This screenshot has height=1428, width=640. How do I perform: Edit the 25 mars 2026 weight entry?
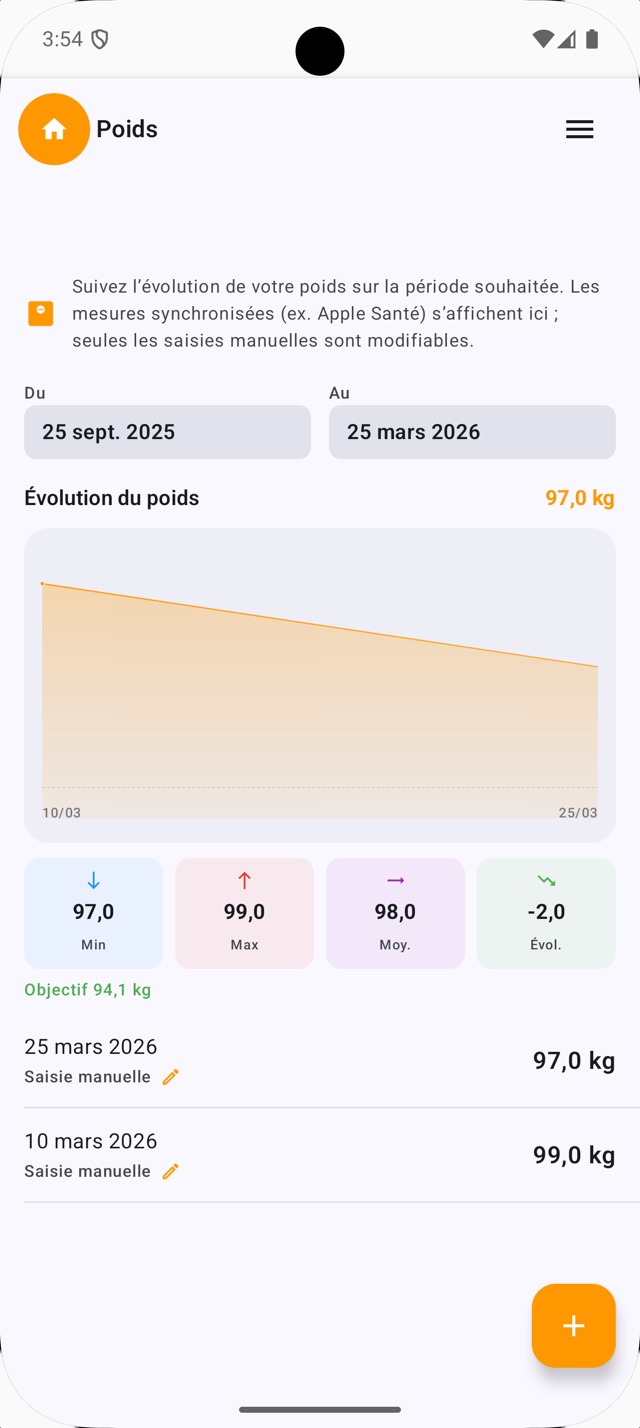pos(171,1077)
